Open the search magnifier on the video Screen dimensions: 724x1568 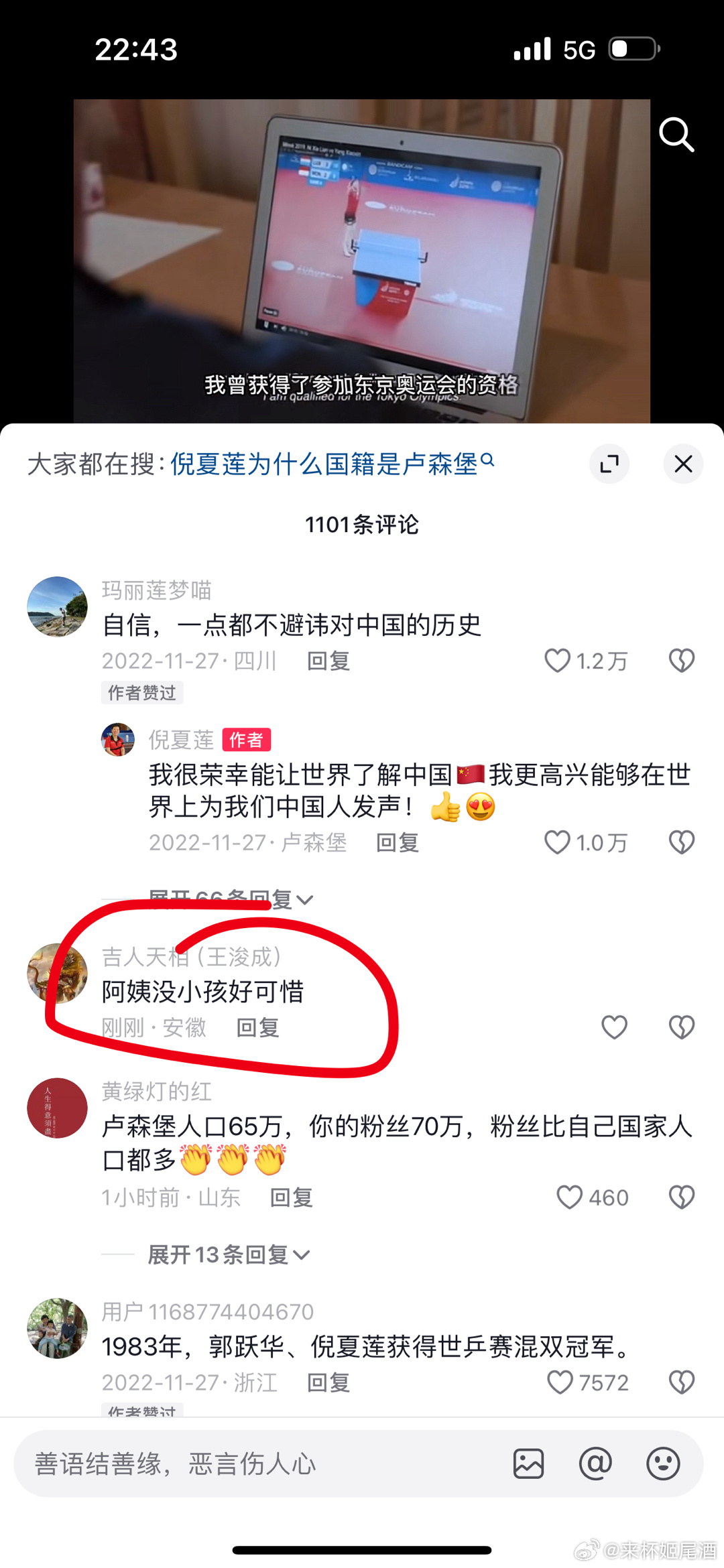[676, 135]
